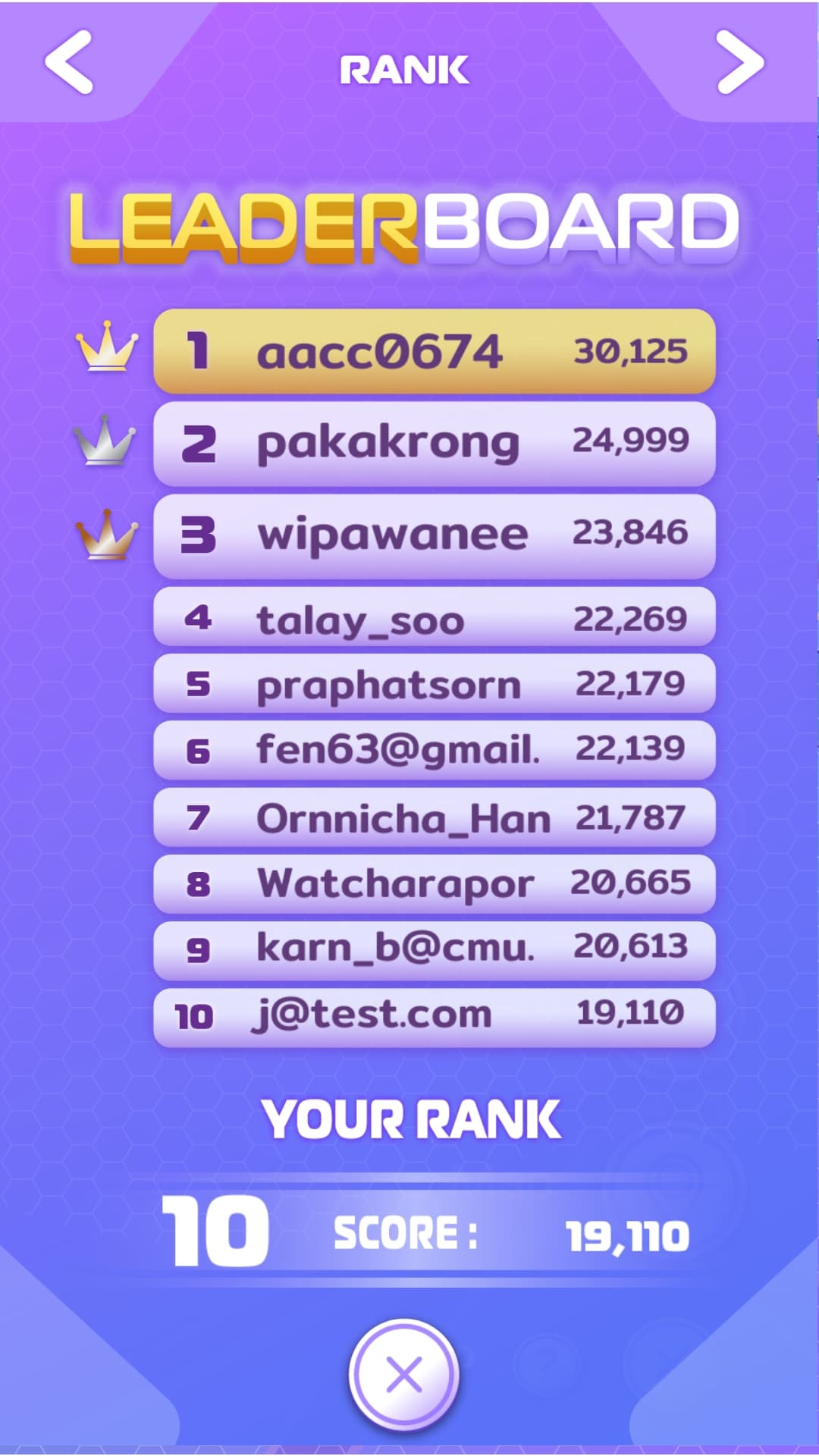Viewport: 819px width, 1456px height.
Task: Close the leaderboard with the X button
Action: [404, 1374]
